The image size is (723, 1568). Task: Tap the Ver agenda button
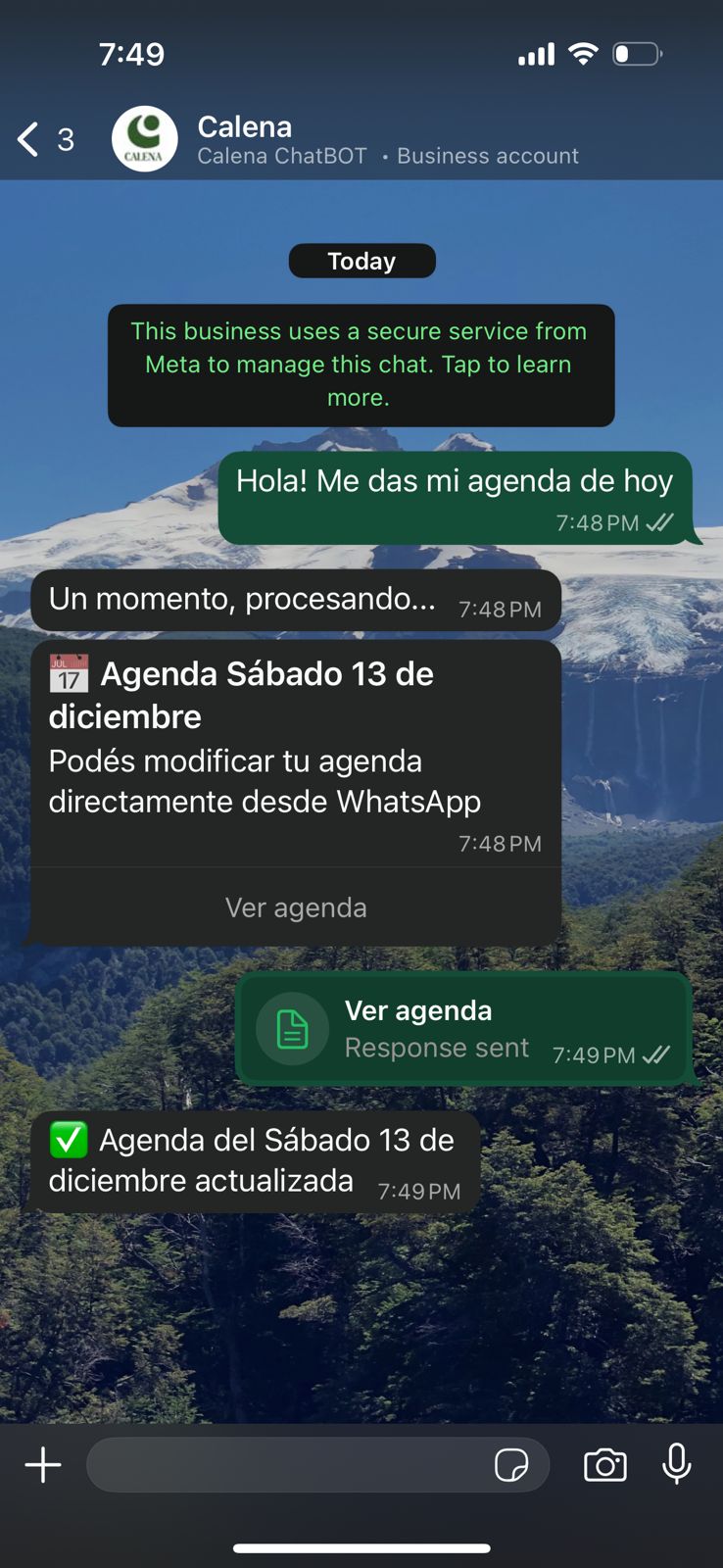point(296,907)
